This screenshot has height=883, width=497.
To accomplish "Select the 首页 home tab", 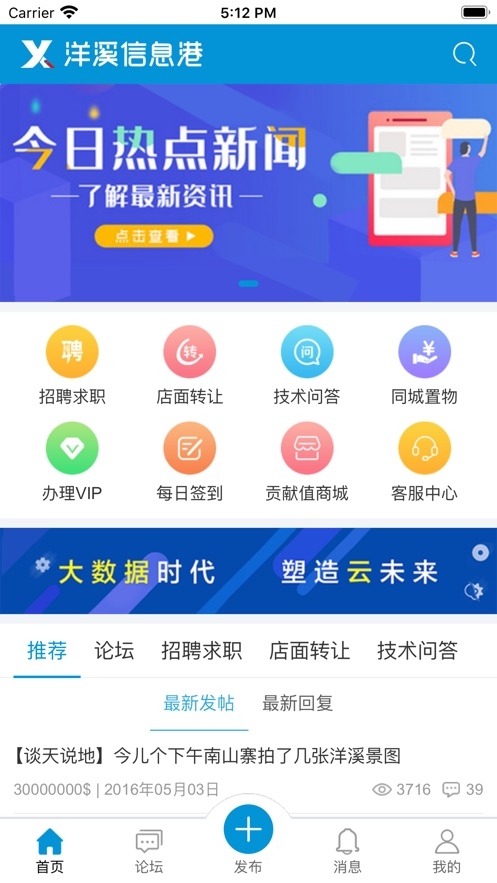I will click(x=50, y=850).
